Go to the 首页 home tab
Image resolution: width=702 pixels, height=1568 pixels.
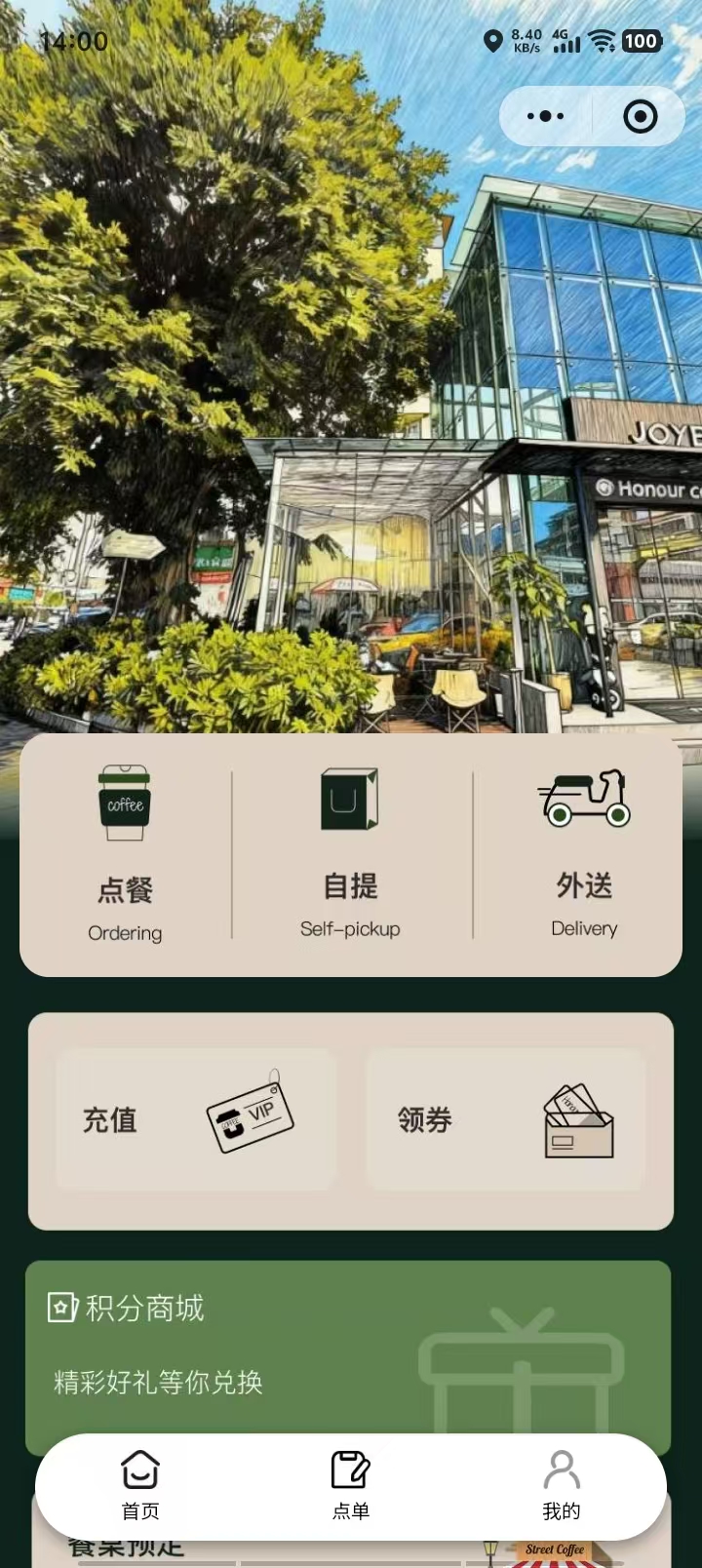(x=140, y=1485)
